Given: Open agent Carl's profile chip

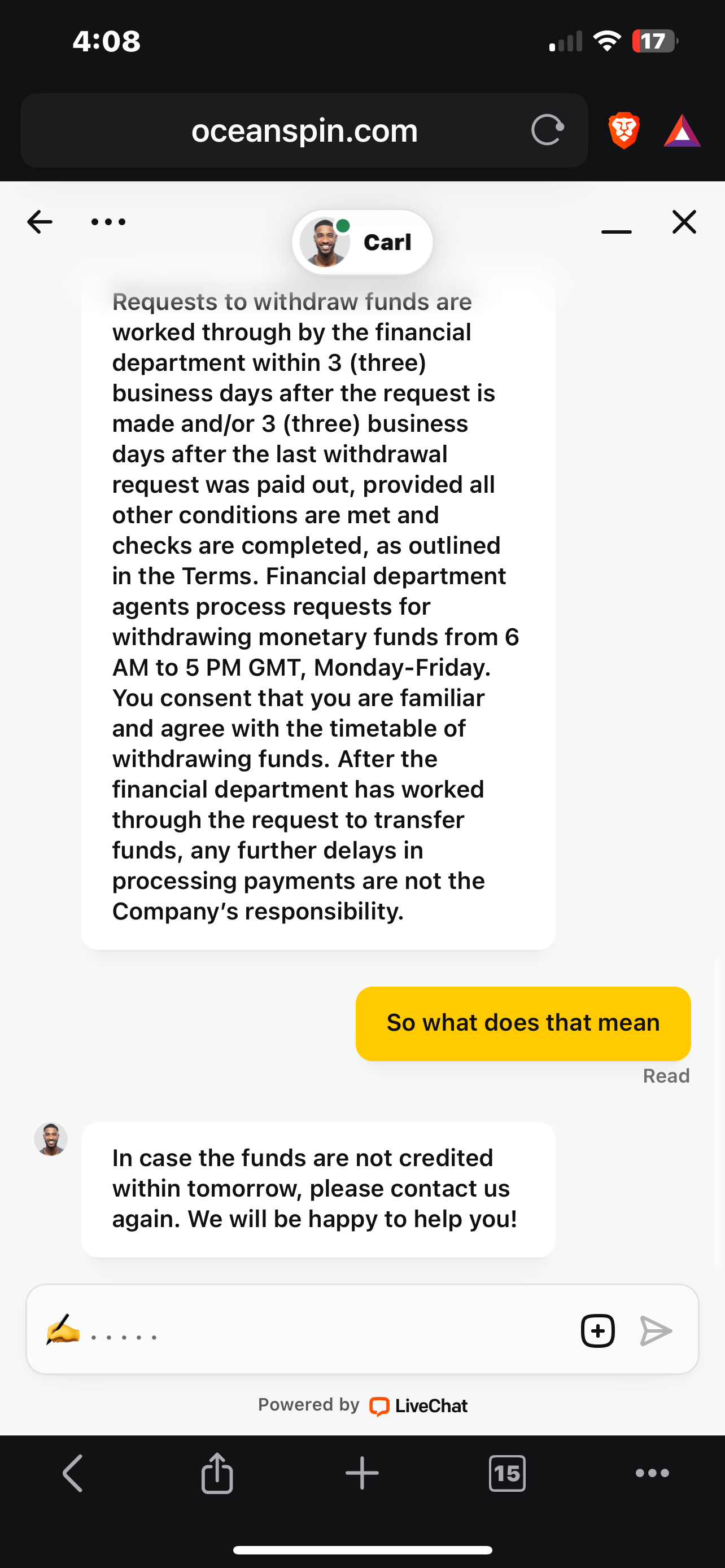Looking at the screenshot, I should click(x=363, y=242).
